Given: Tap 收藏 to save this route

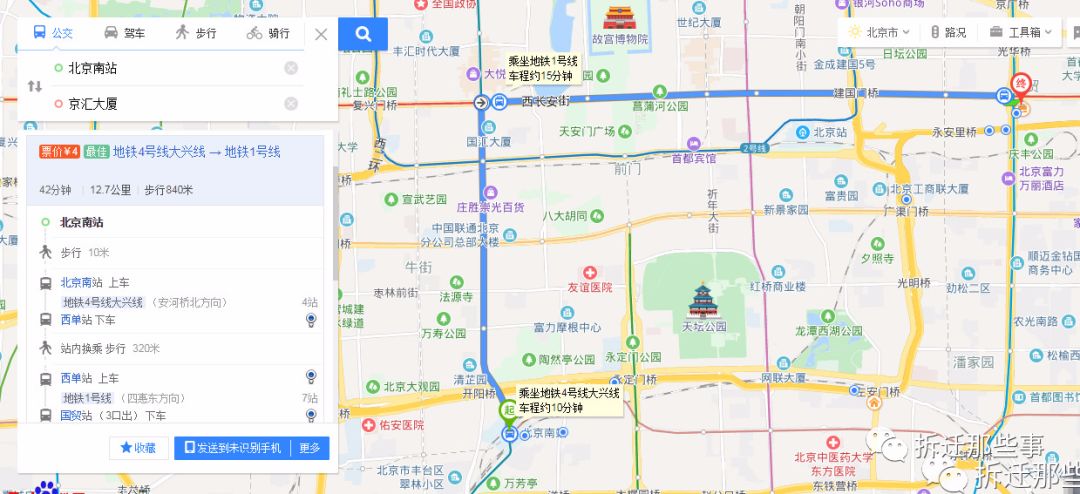Looking at the screenshot, I should (139, 448).
